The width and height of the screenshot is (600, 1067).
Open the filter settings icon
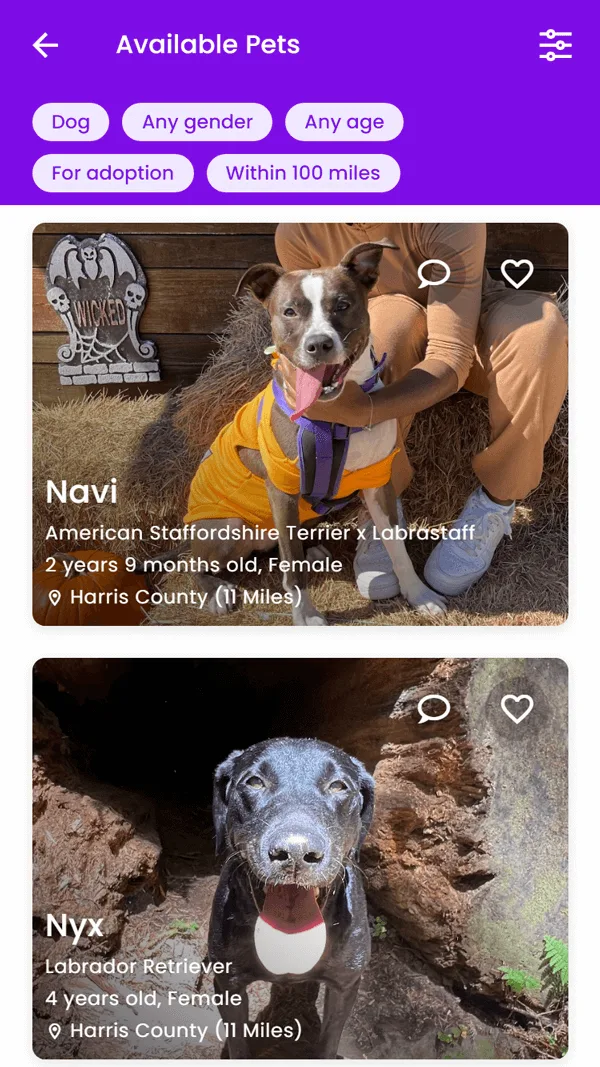(556, 46)
